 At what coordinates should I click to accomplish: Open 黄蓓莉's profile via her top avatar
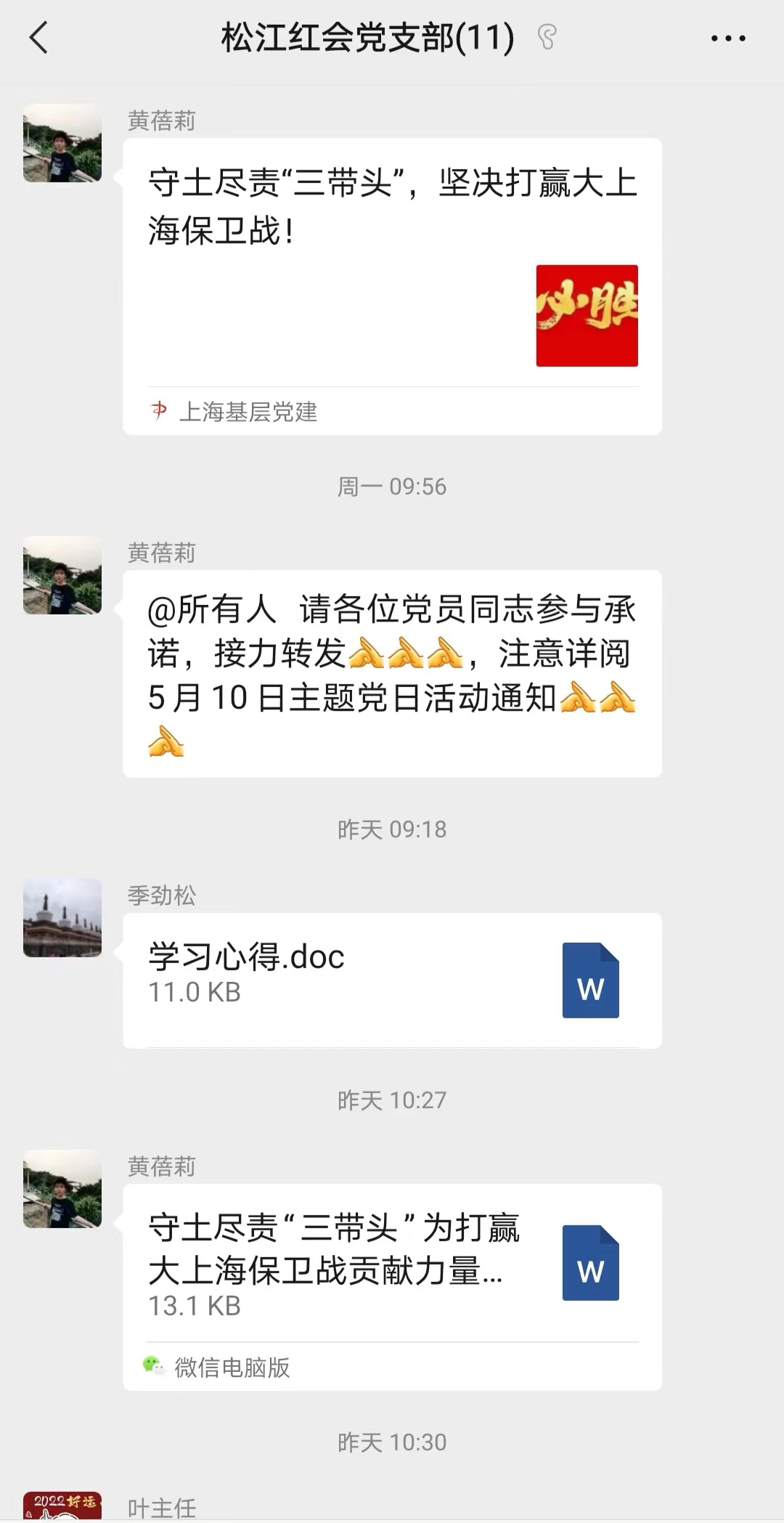[x=61, y=144]
